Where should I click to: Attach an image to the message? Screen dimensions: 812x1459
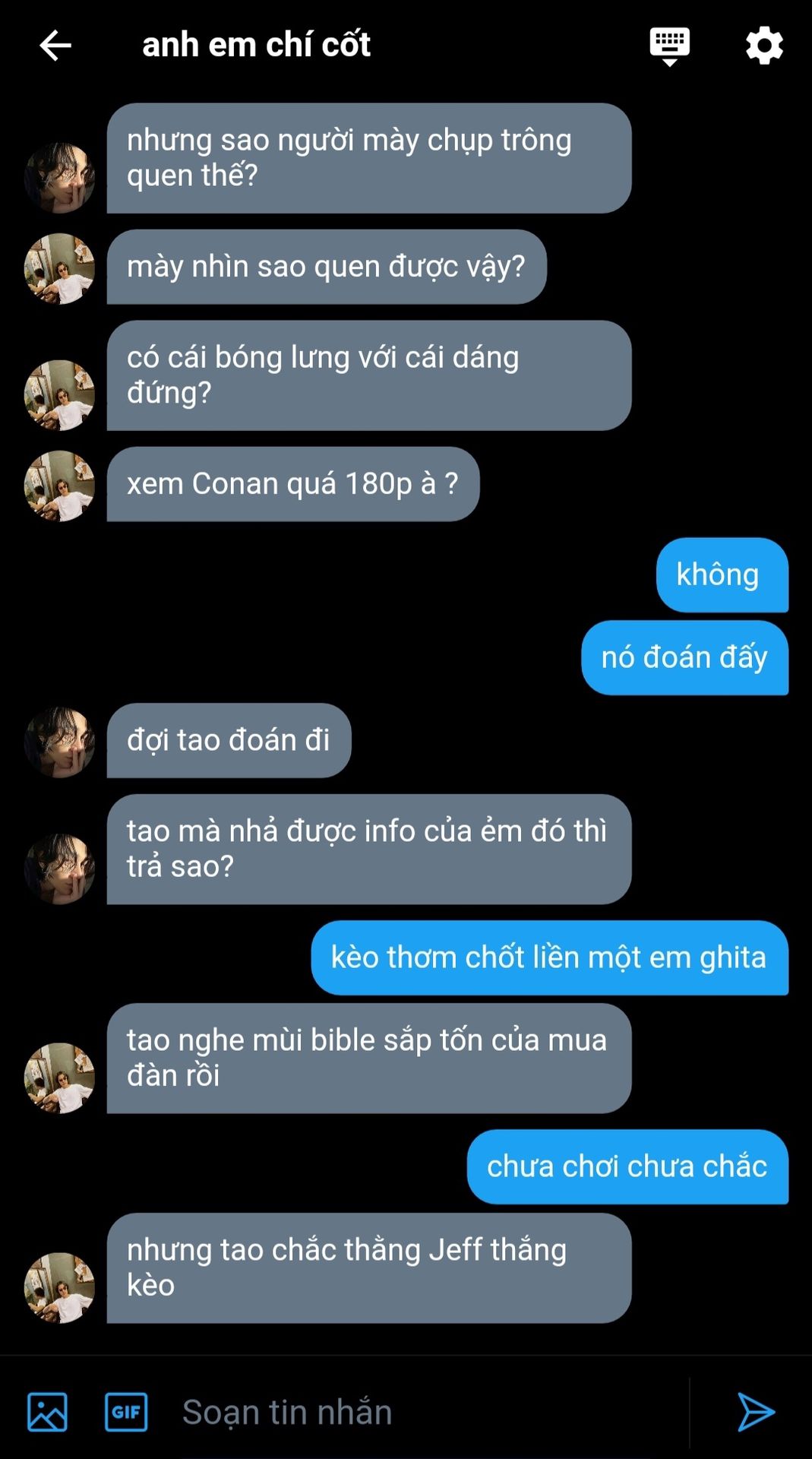[x=48, y=1412]
